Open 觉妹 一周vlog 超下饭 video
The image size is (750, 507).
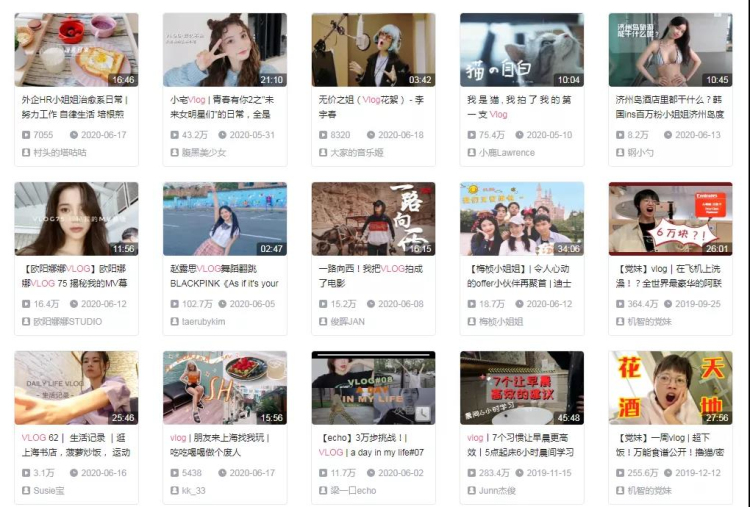point(670,388)
